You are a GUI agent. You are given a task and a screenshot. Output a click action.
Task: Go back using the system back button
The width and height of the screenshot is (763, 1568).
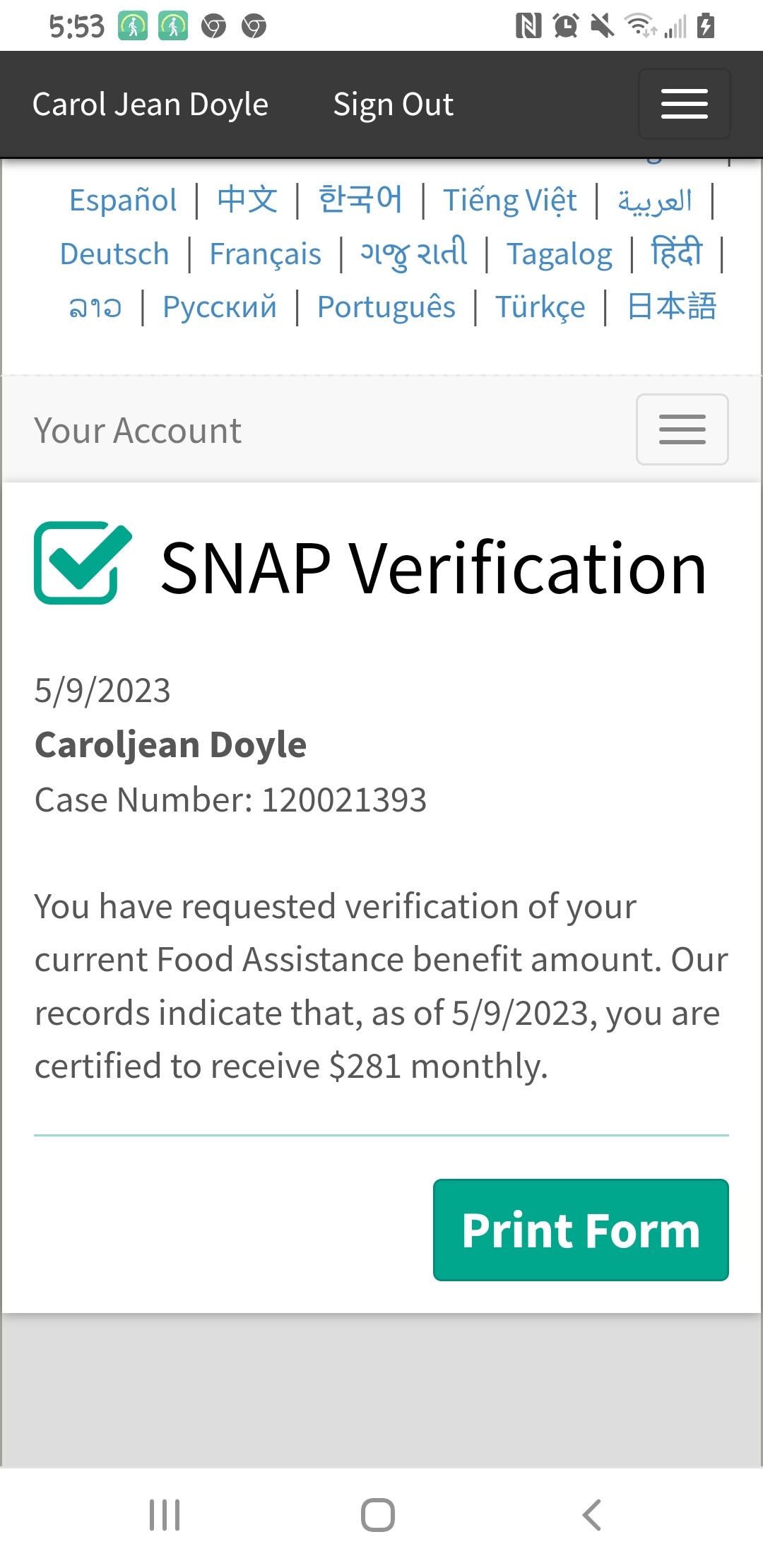[x=592, y=1515]
